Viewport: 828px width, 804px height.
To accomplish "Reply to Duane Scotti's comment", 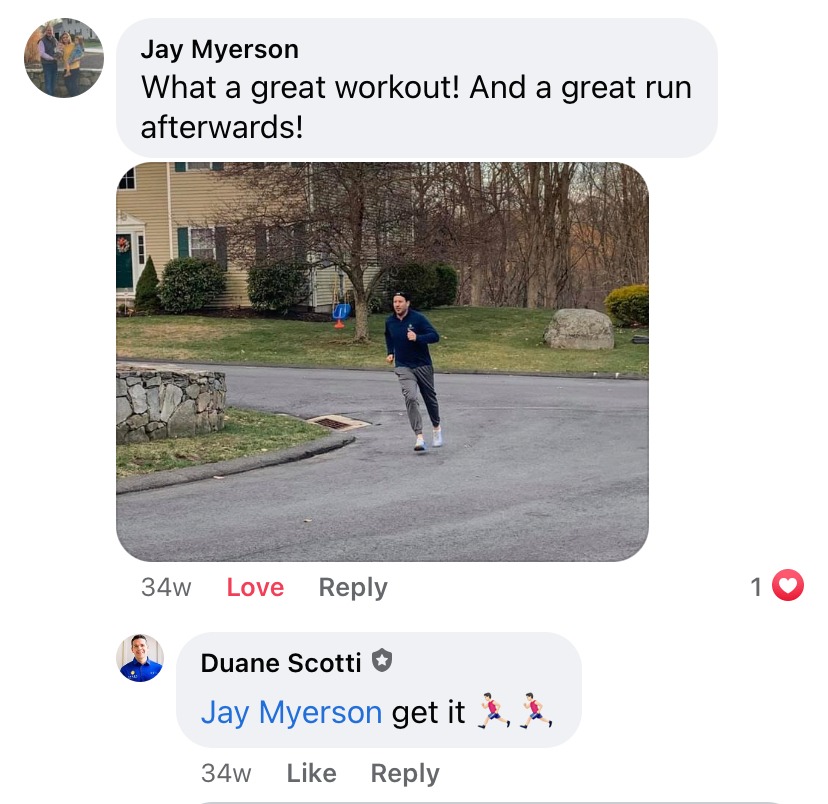I will [404, 773].
